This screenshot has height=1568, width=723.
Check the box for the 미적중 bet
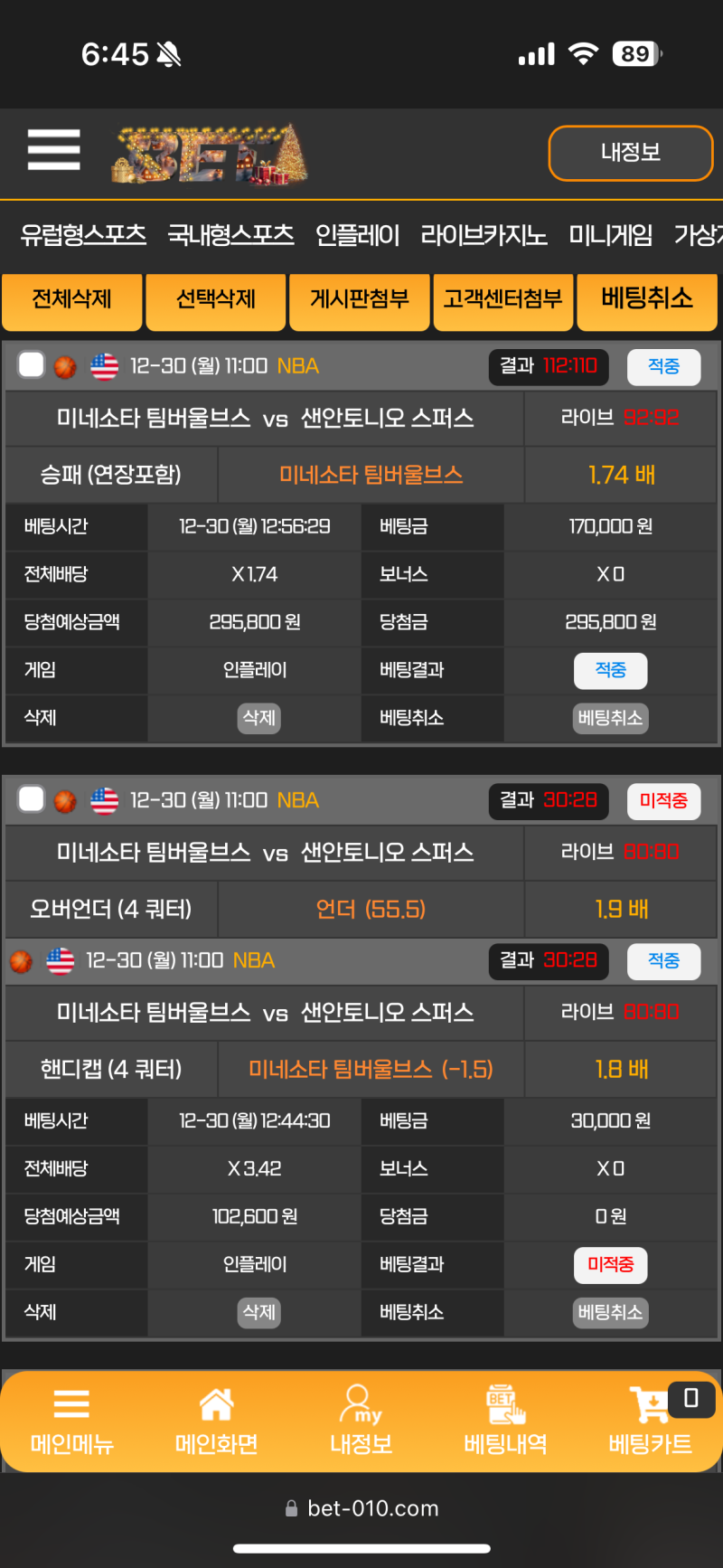pyautogui.click(x=32, y=799)
